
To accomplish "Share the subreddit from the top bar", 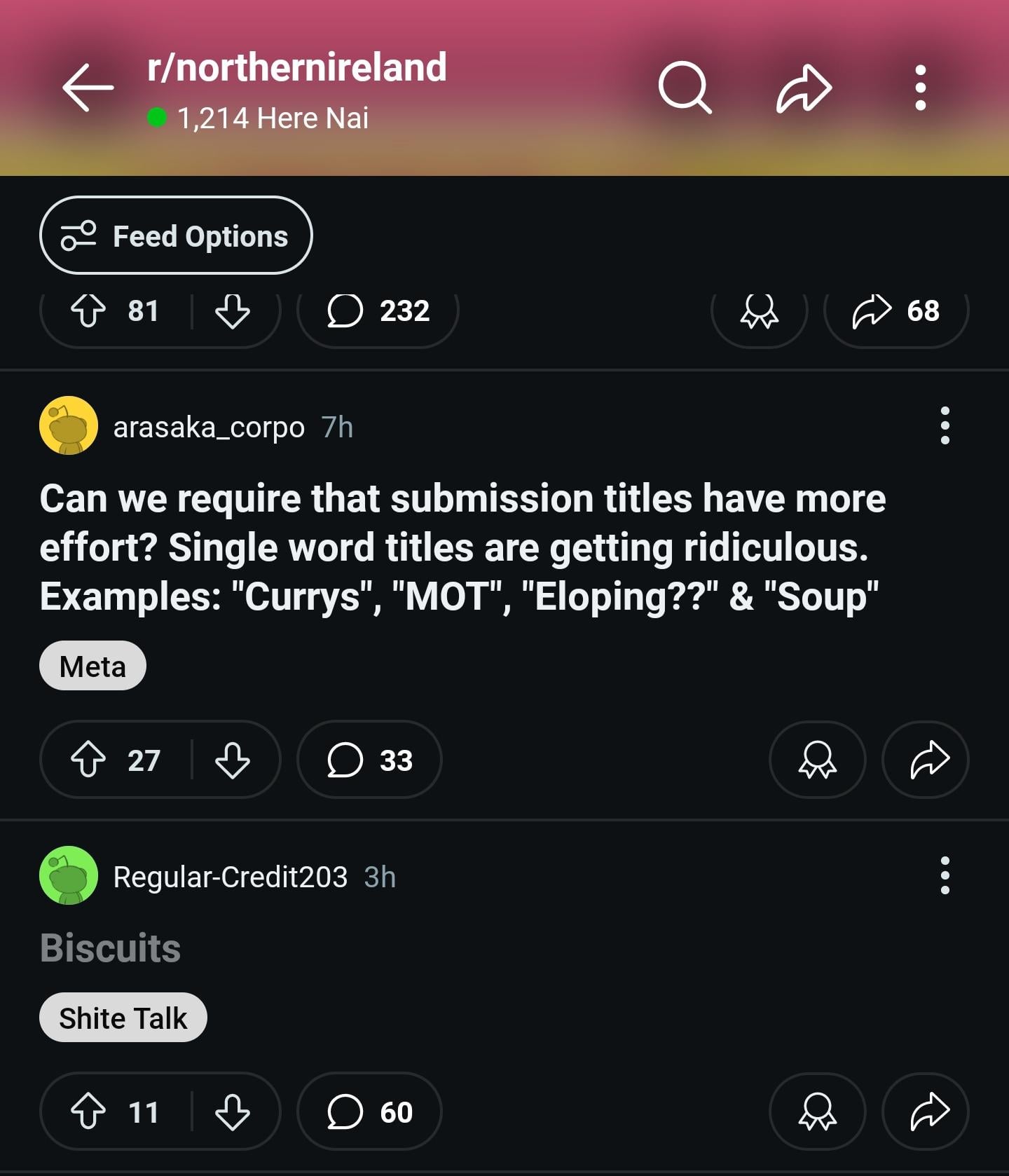I will (x=804, y=88).
